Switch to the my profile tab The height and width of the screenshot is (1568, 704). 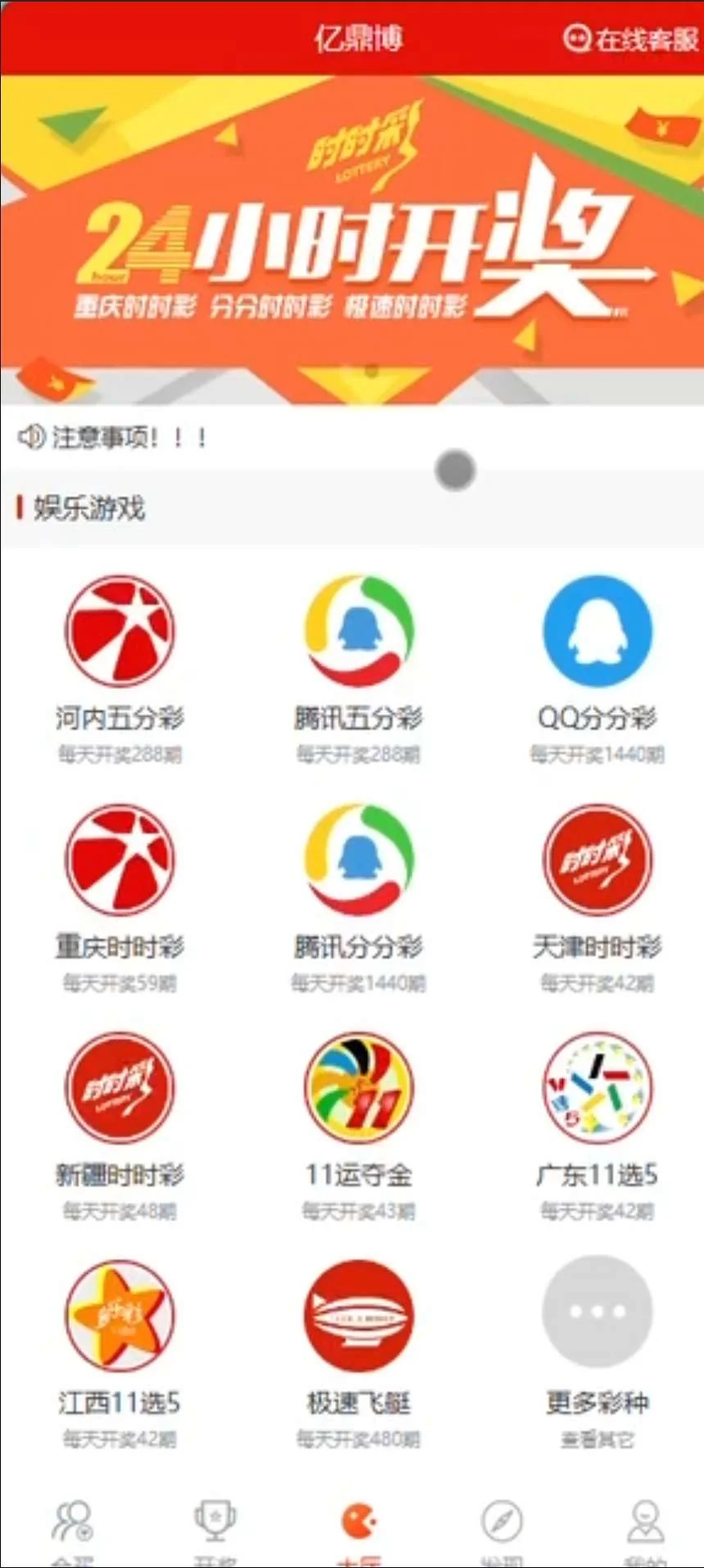(x=645, y=1527)
